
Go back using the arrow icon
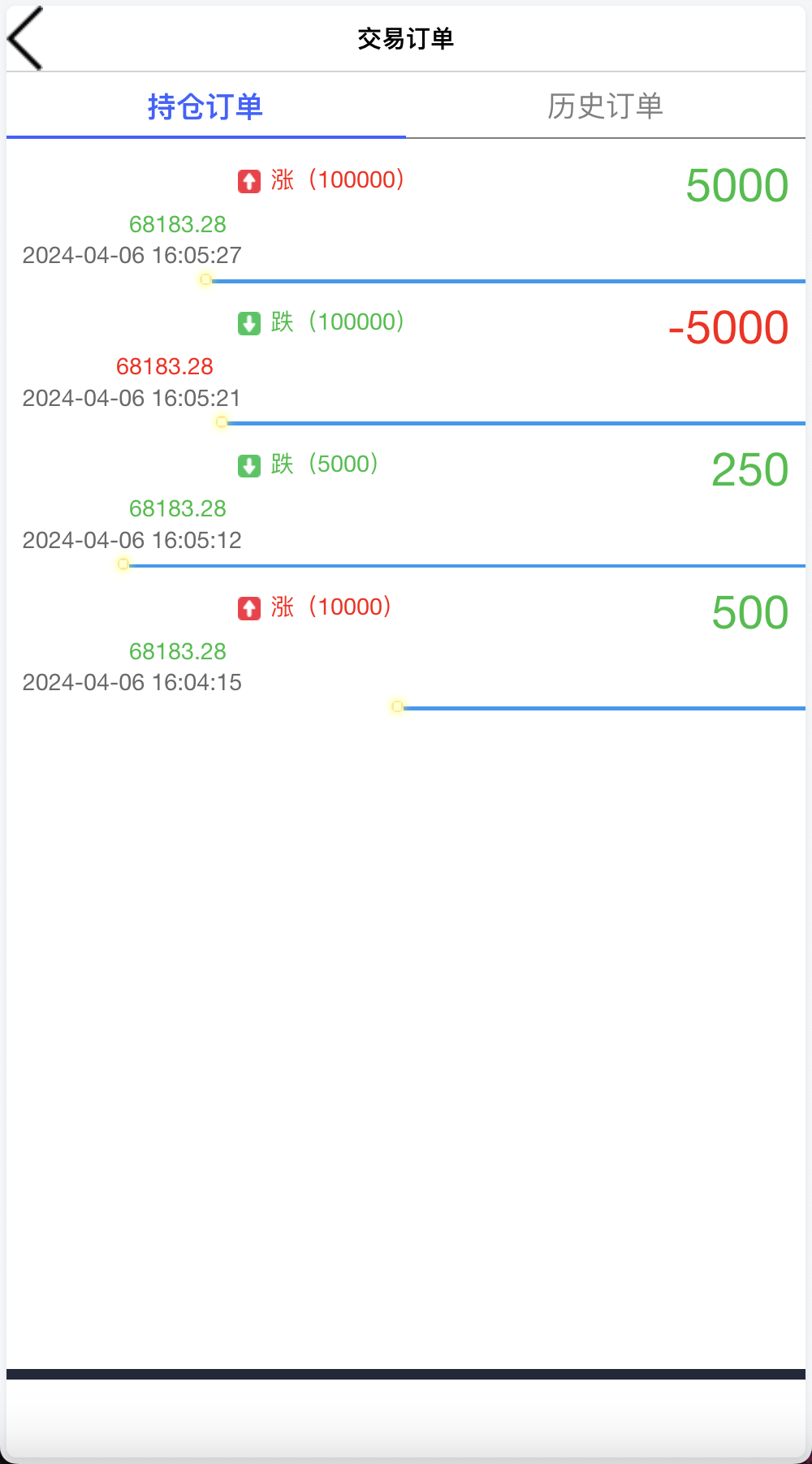click(x=26, y=38)
